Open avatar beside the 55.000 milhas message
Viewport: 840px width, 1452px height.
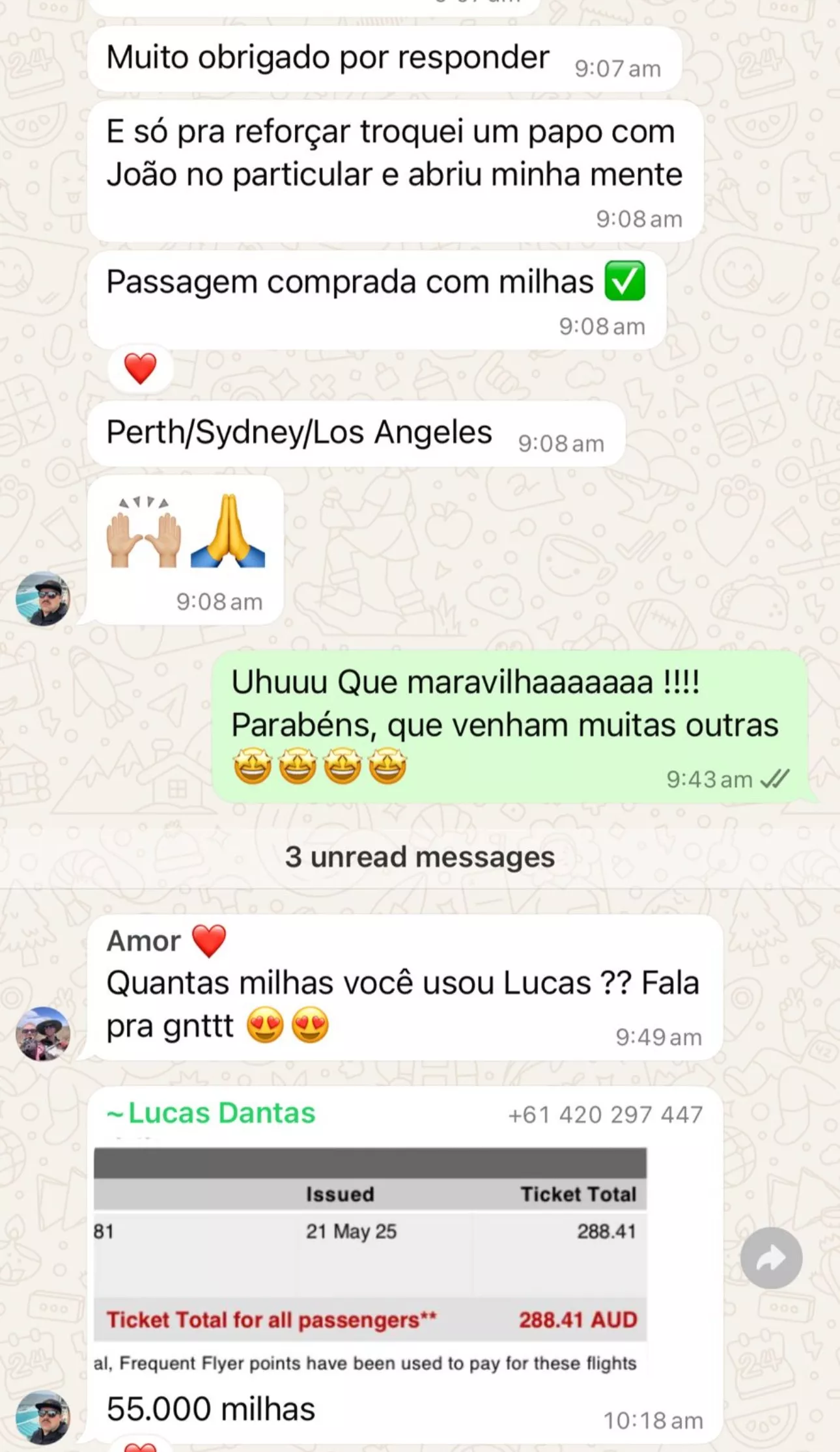tap(43, 1418)
